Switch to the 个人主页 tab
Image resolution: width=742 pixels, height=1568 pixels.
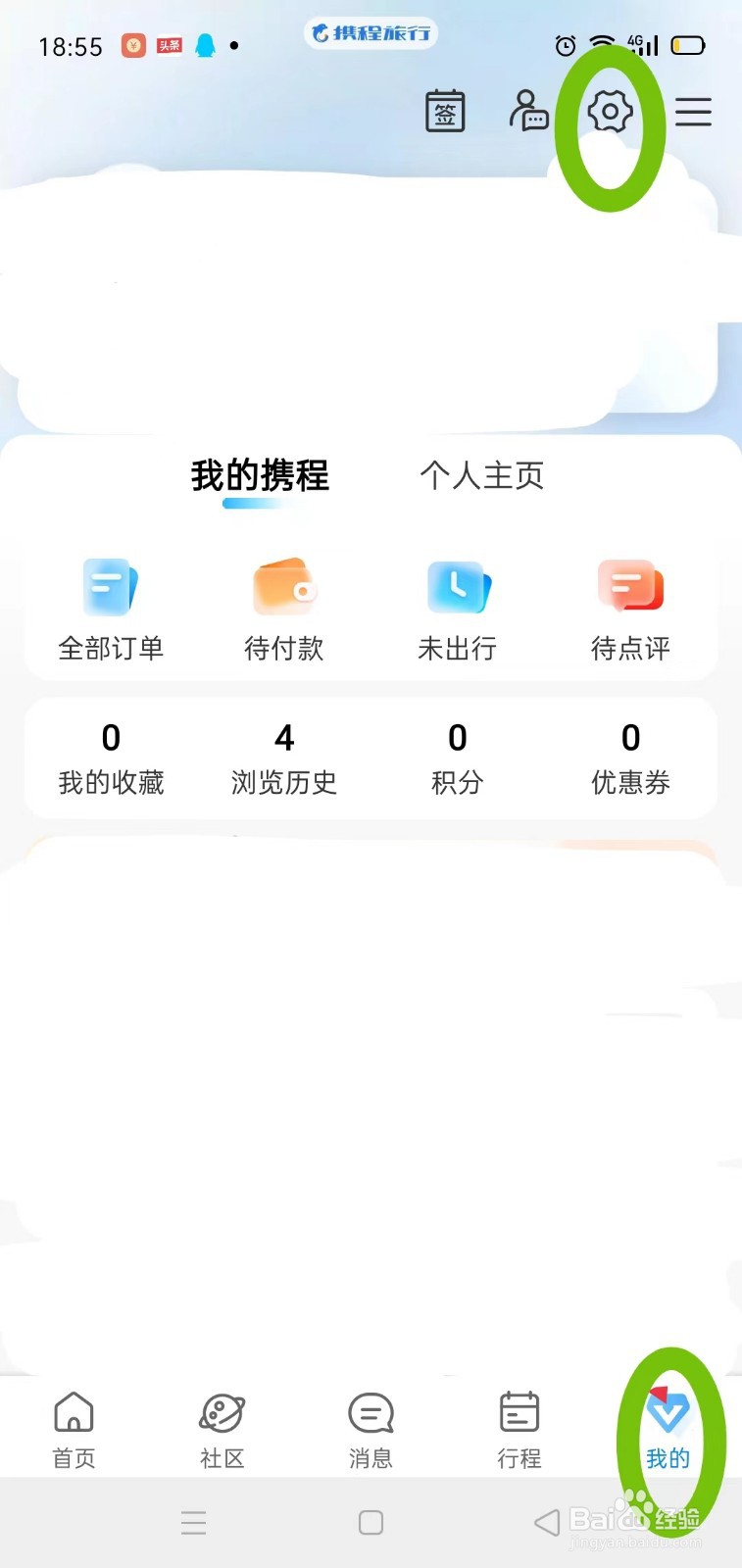click(482, 476)
